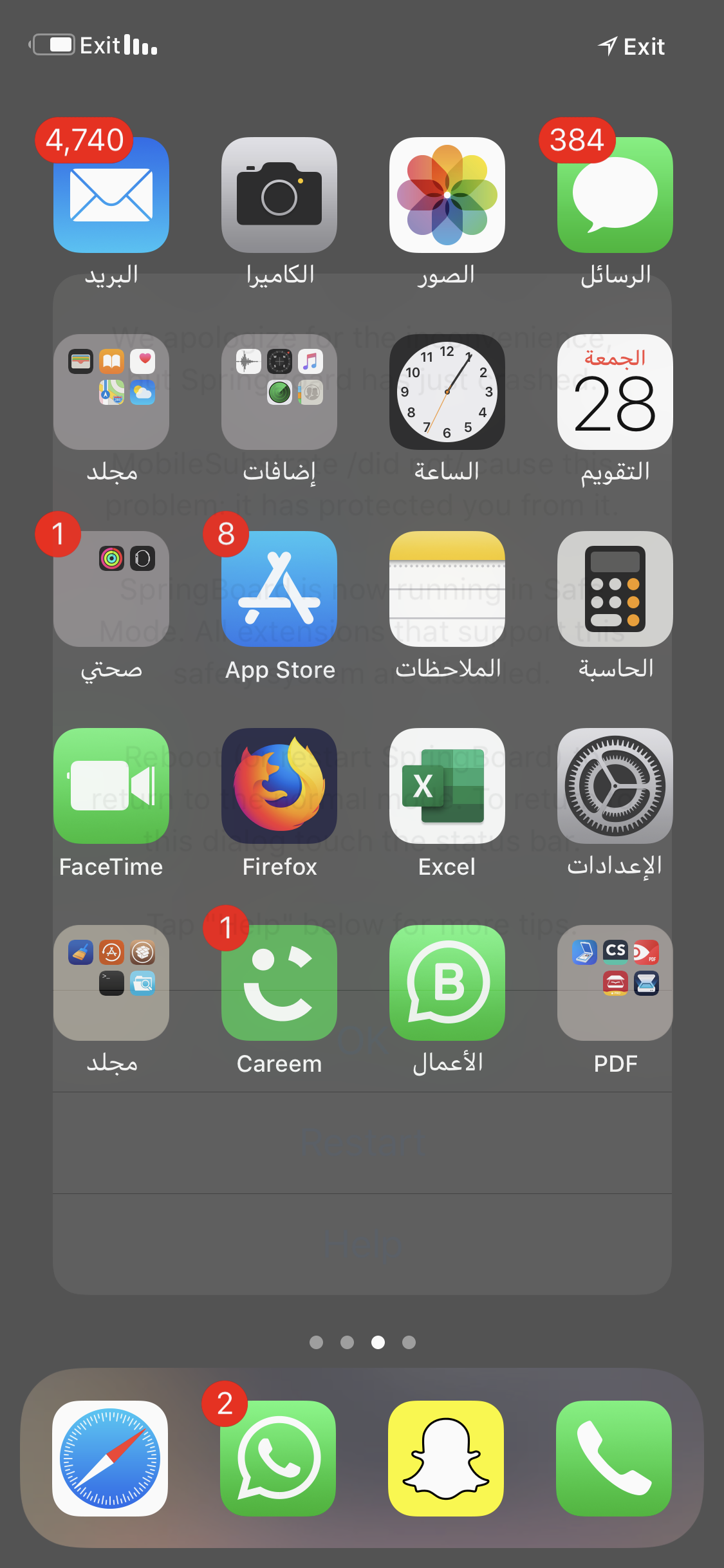The width and height of the screenshot is (724, 1568).
Task: Open the Calendar app showing 28
Action: (x=615, y=392)
